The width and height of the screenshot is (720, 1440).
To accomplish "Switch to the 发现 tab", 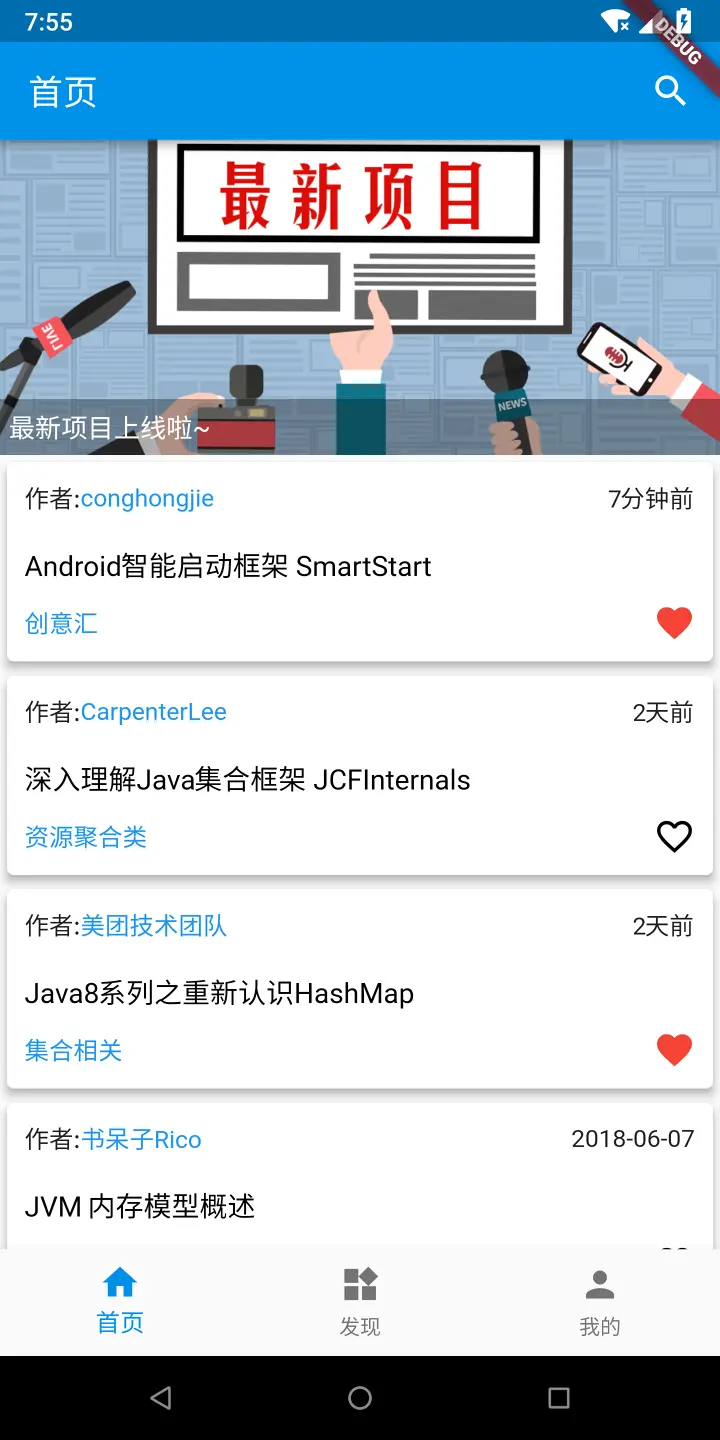I will (x=360, y=1302).
